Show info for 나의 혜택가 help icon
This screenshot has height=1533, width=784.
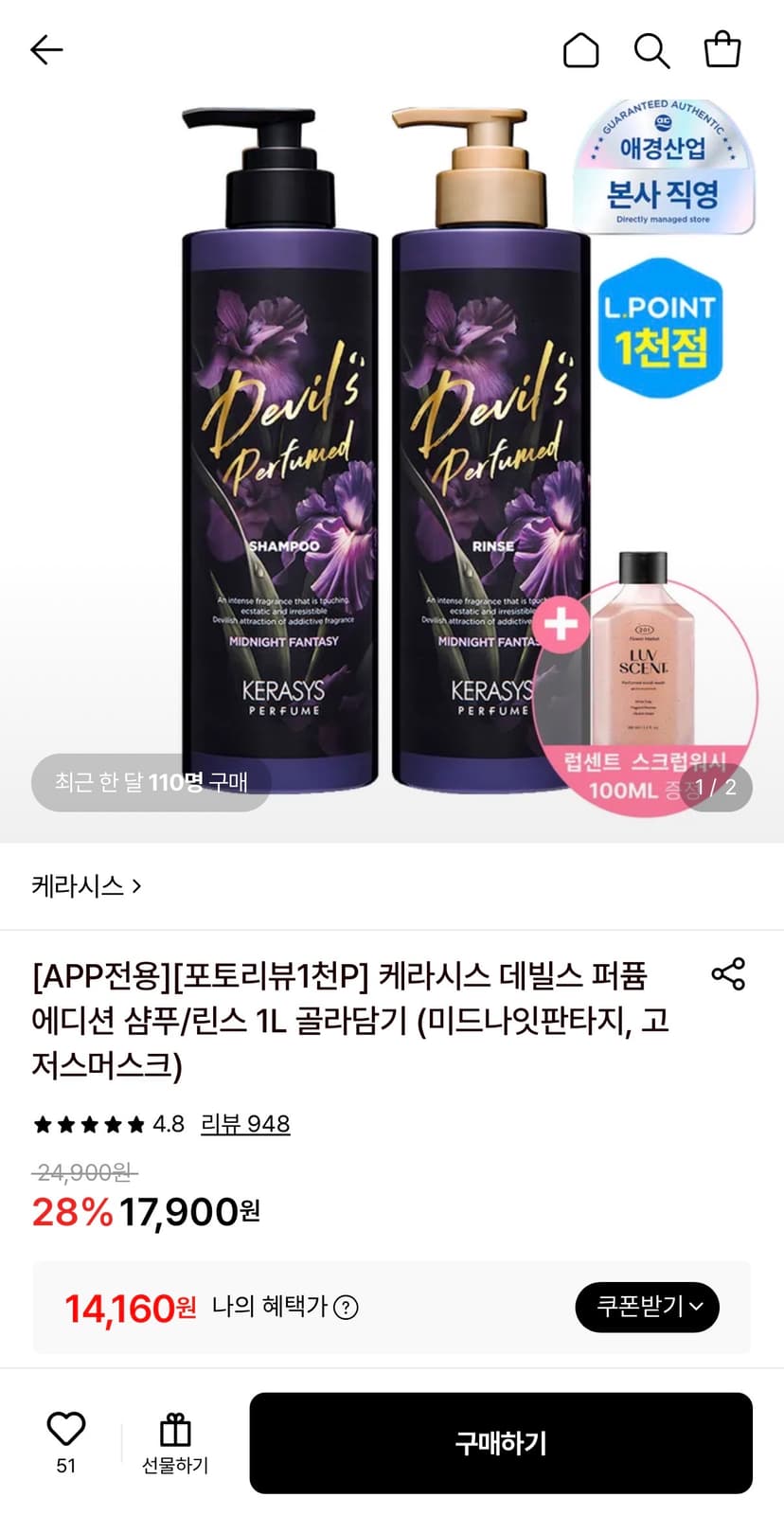click(x=347, y=1308)
